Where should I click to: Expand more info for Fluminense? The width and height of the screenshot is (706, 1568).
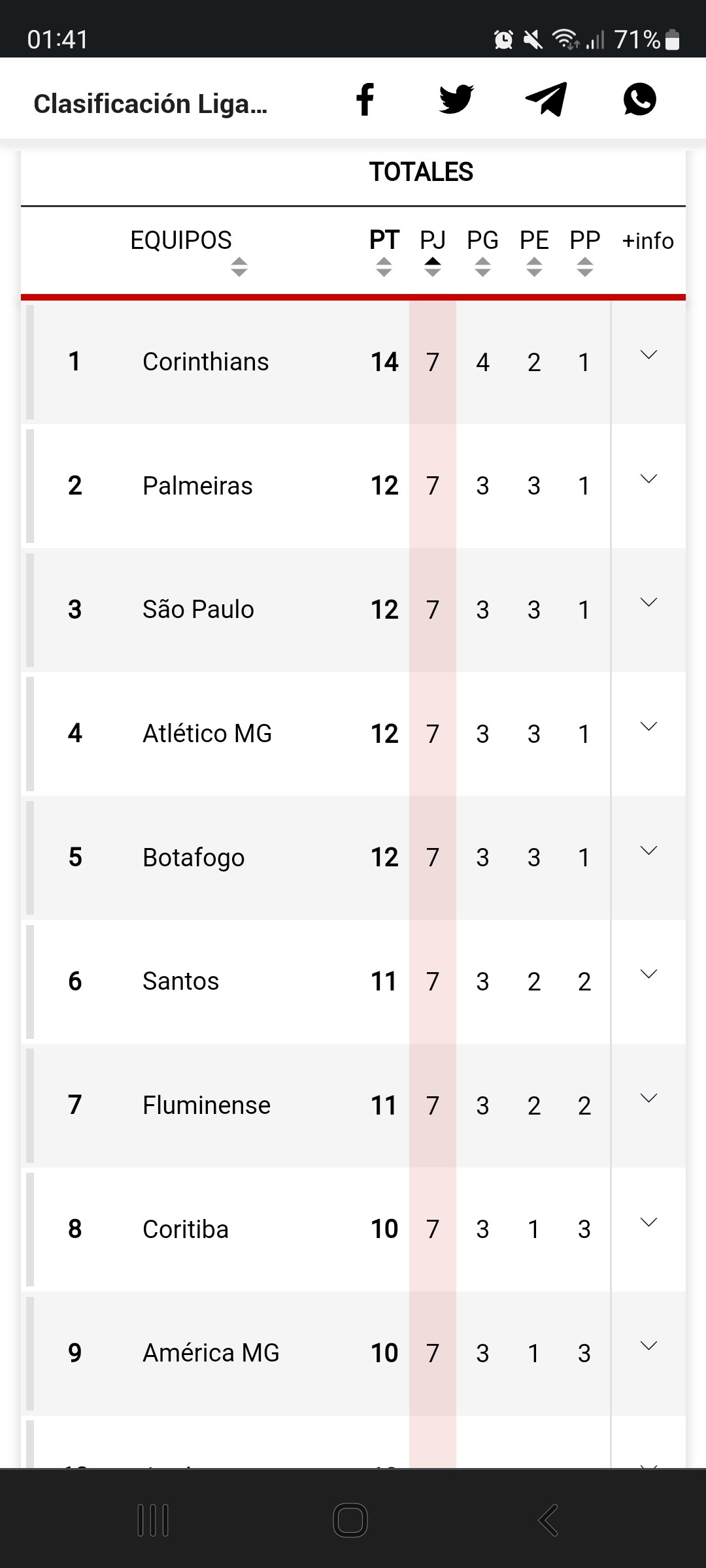pyautogui.click(x=648, y=1098)
